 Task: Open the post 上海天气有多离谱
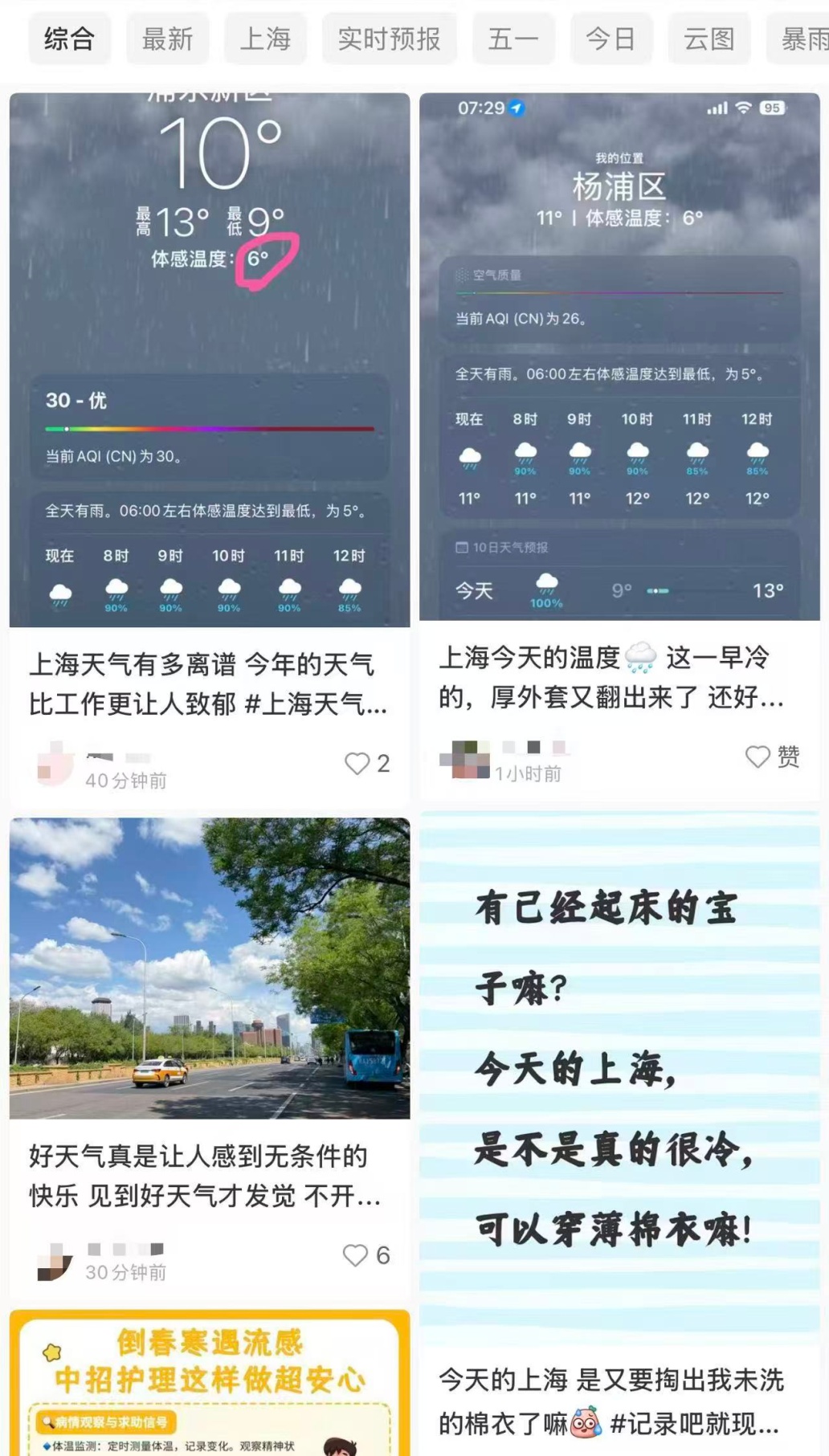point(209,683)
